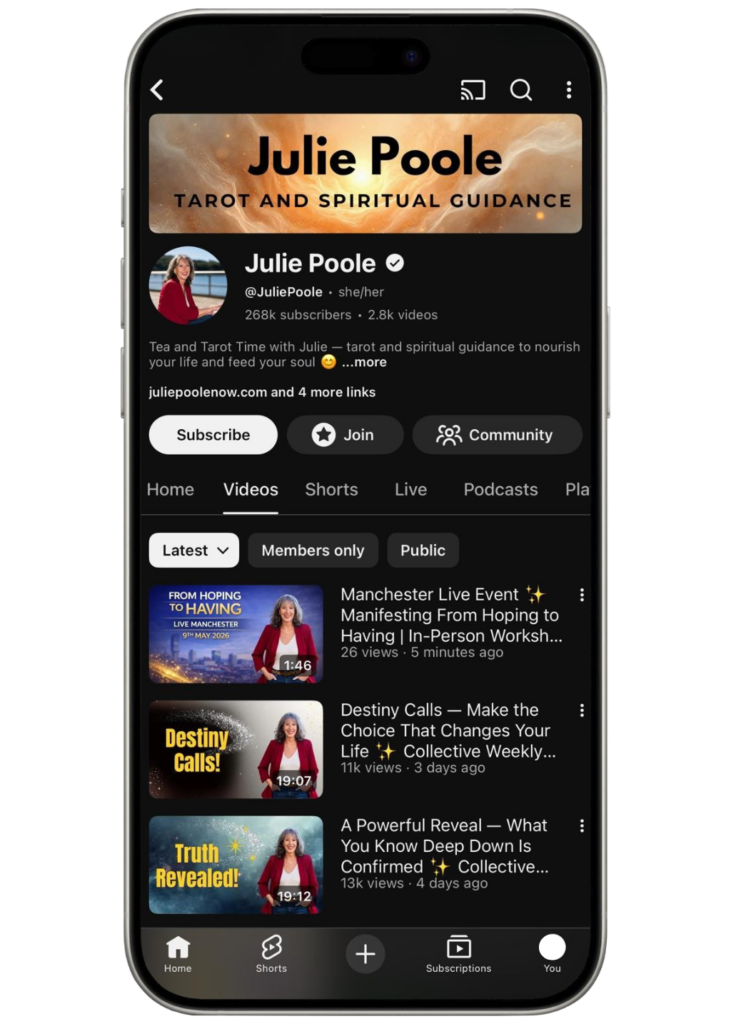
Task: Open options for Destiny Calls video
Action: coord(581,710)
